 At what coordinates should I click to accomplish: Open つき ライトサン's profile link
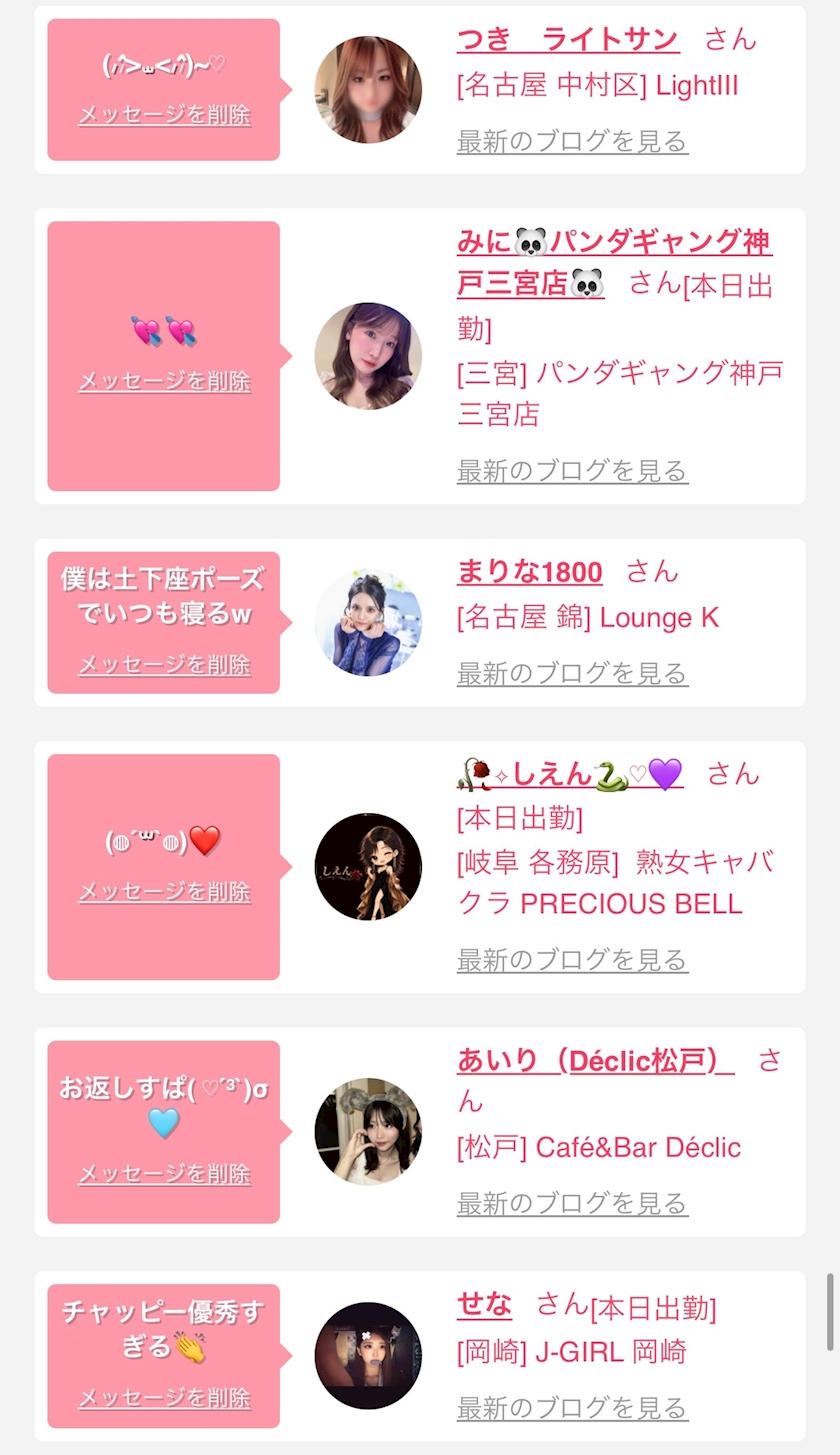pos(568,39)
